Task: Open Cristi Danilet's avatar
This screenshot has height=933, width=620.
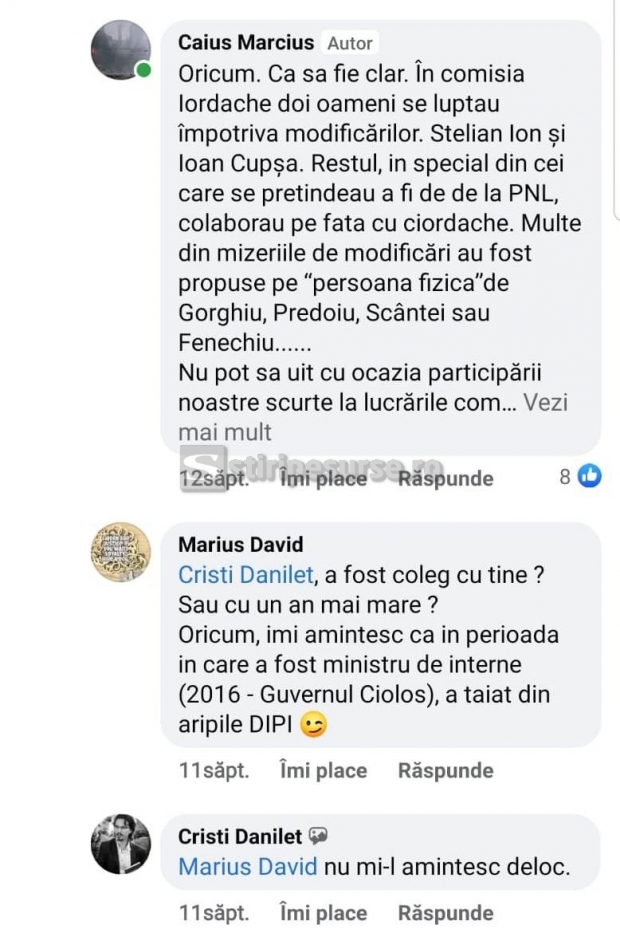Action: [120, 843]
